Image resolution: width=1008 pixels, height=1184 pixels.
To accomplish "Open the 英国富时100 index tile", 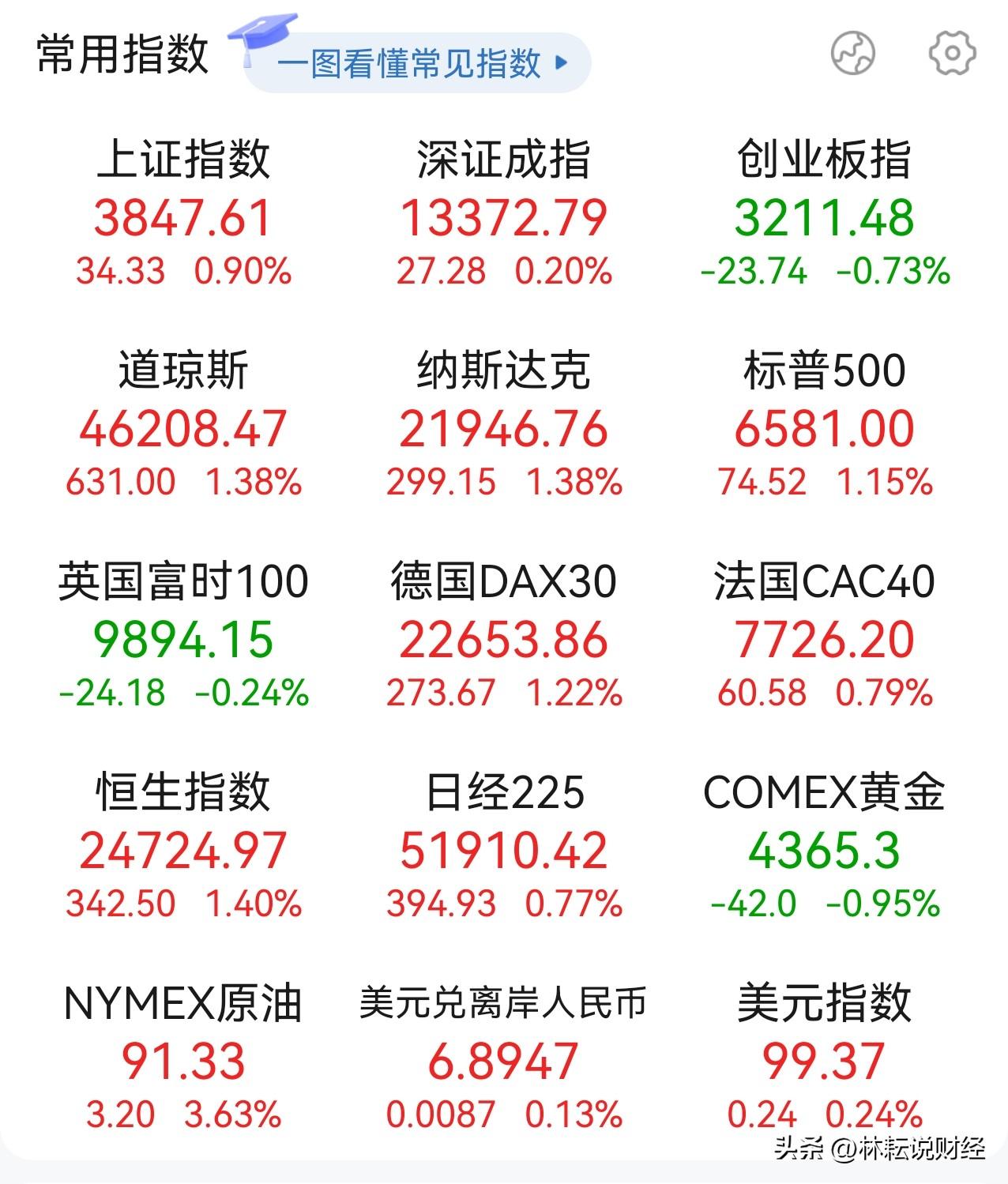I will click(183, 637).
